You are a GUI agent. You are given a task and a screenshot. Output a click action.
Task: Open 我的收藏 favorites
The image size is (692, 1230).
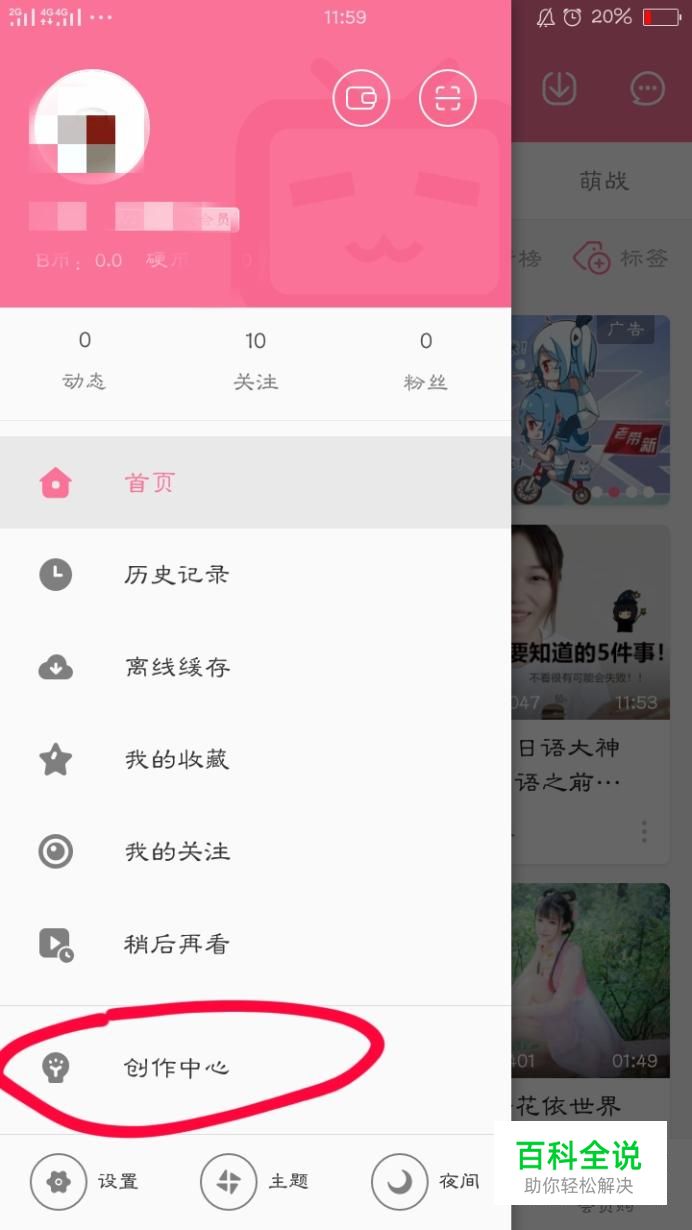tap(177, 760)
